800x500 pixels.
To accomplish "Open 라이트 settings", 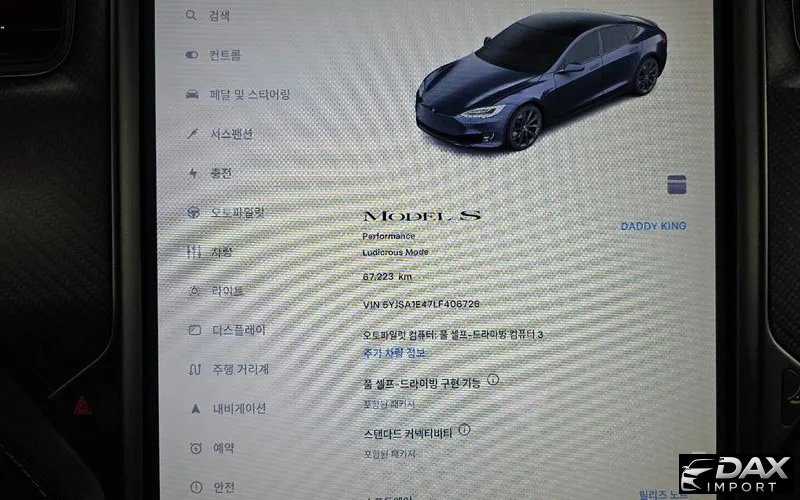I will (x=227, y=290).
